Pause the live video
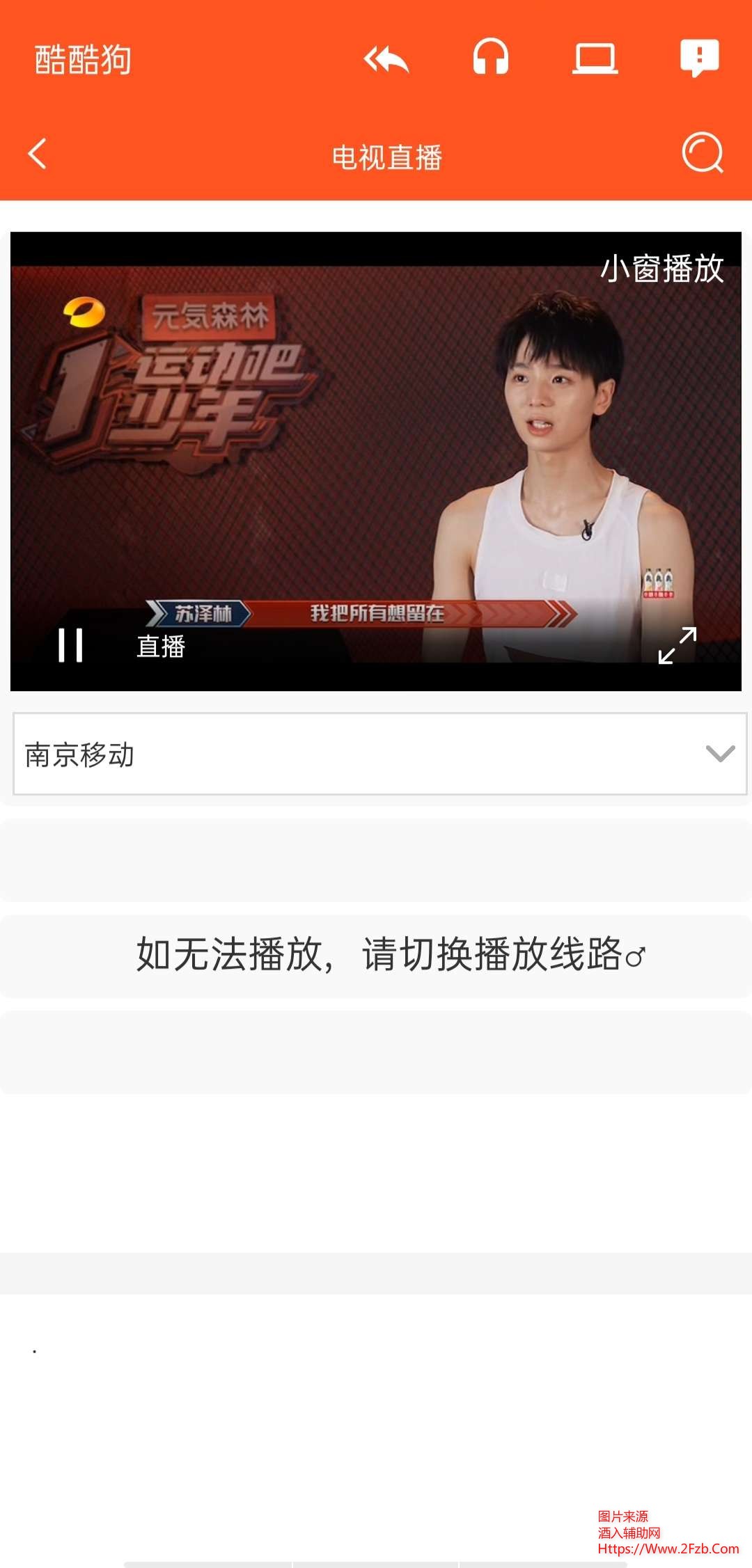Screen dimensions: 752x1568 point(70,645)
